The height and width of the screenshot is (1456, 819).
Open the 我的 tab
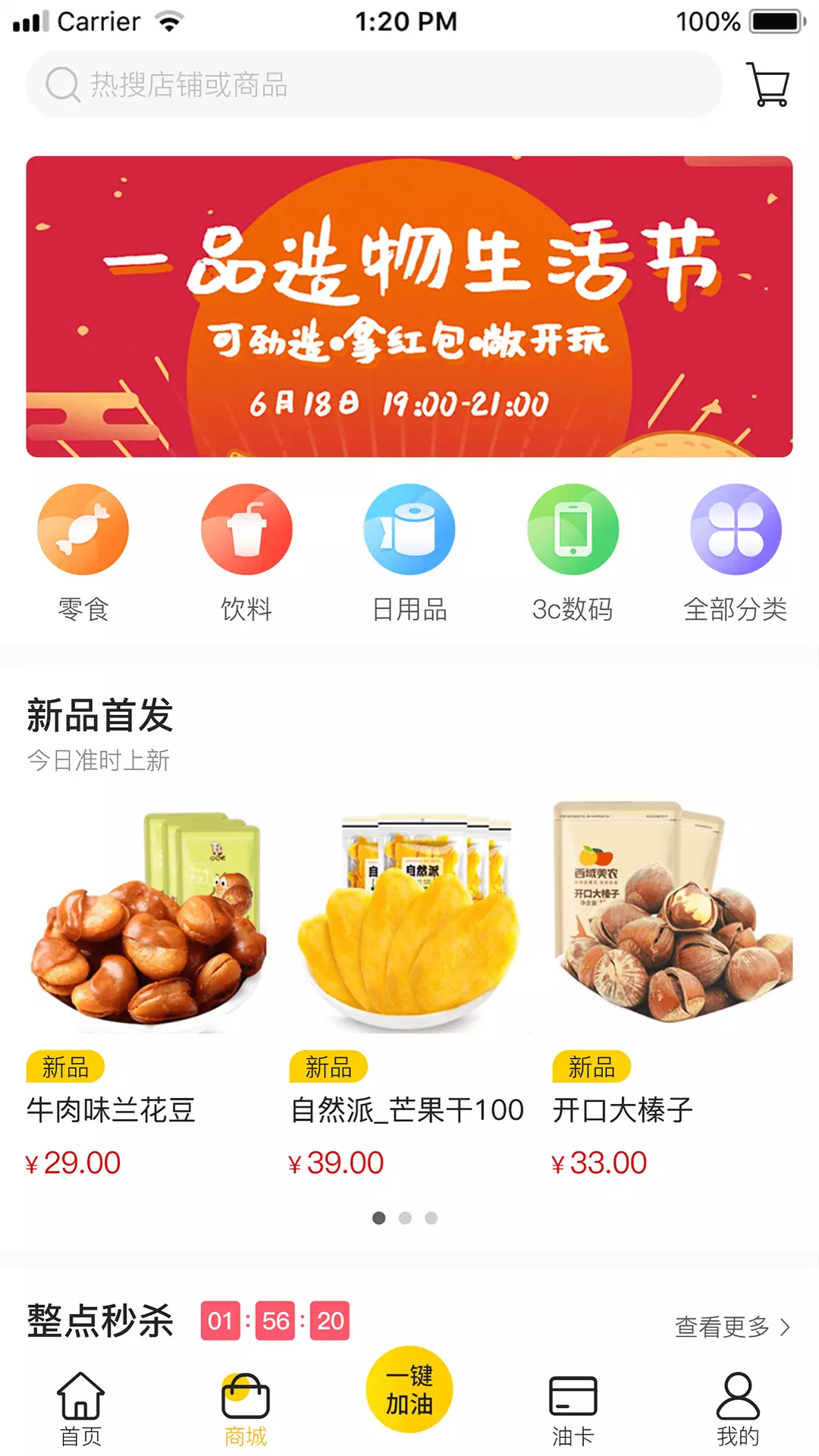click(x=738, y=1409)
